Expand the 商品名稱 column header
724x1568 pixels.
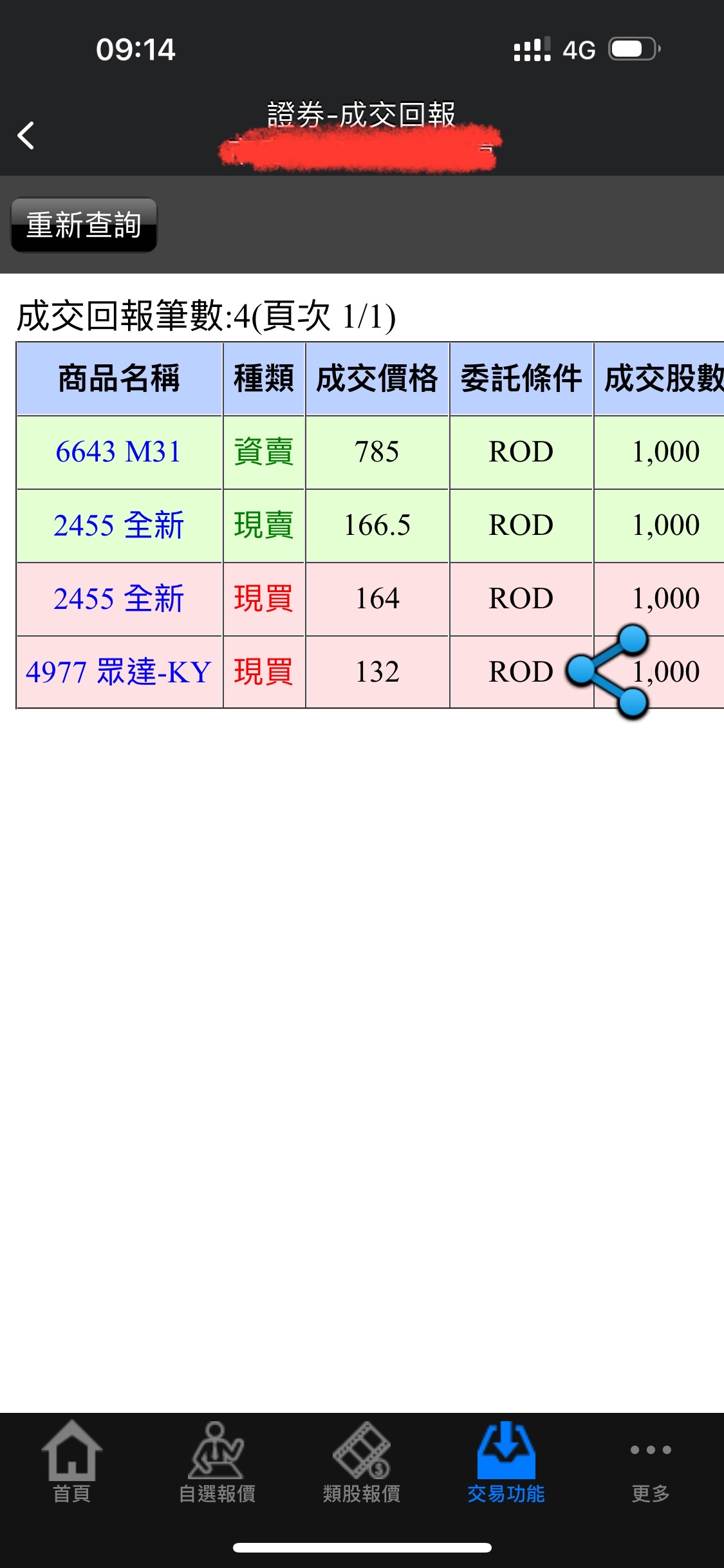[x=119, y=379]
